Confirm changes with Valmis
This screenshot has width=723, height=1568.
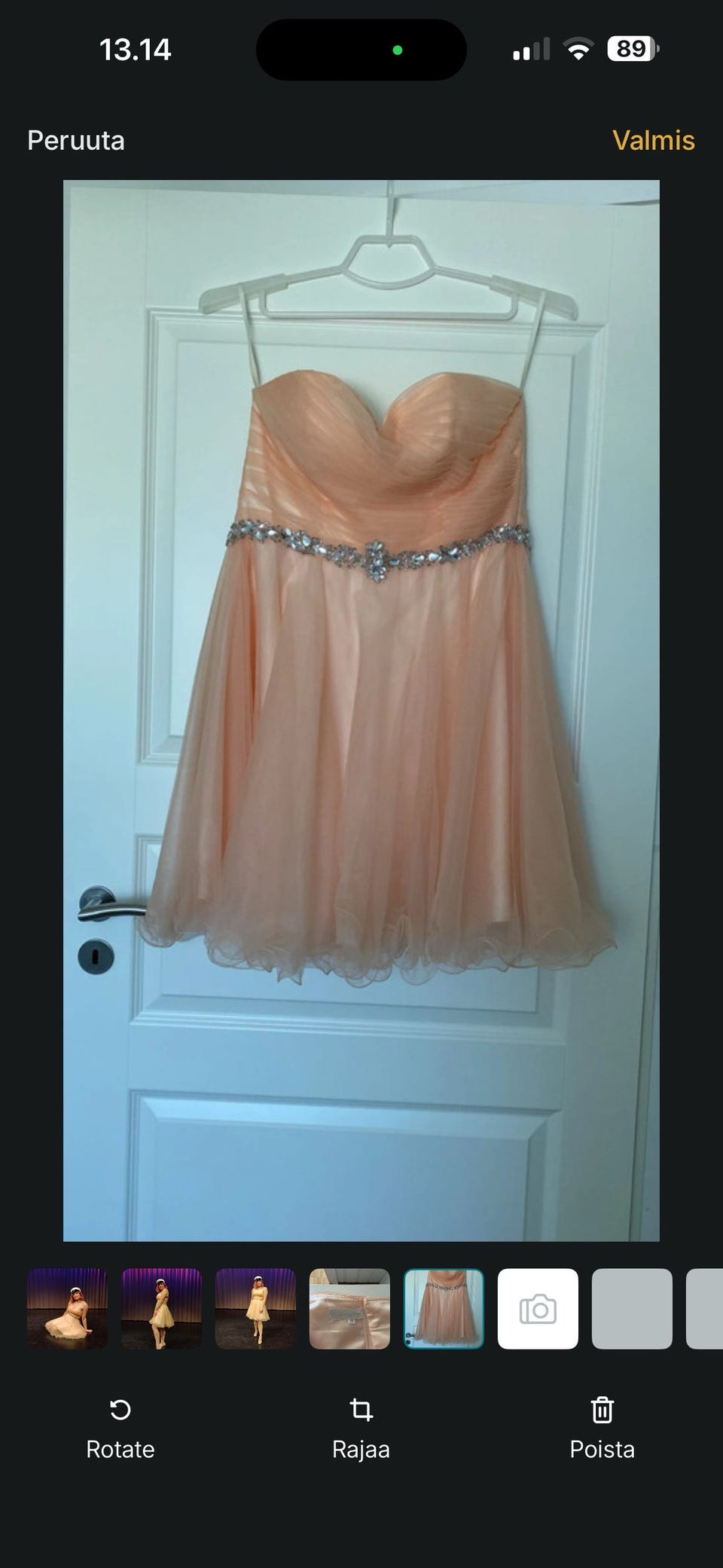click(653, 140)
